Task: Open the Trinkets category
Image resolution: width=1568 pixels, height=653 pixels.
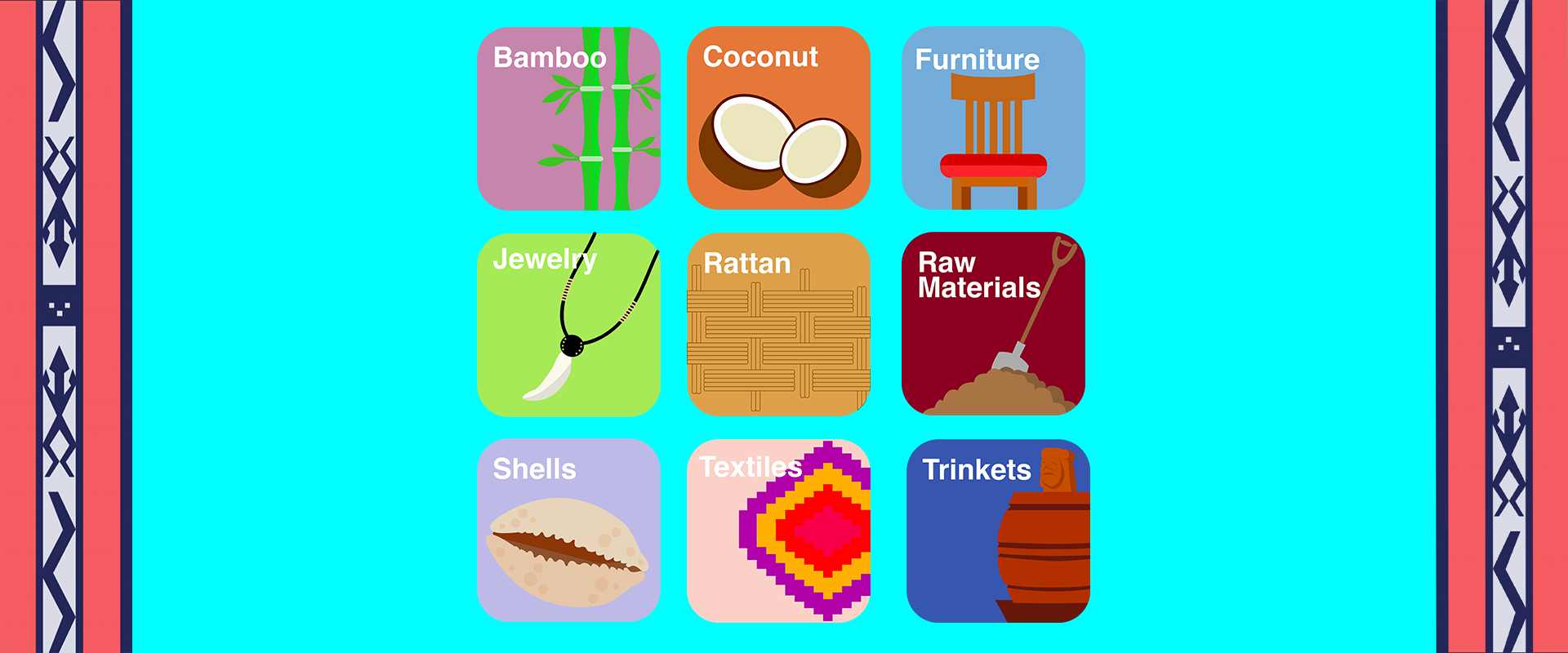Action: pos(998,531)
